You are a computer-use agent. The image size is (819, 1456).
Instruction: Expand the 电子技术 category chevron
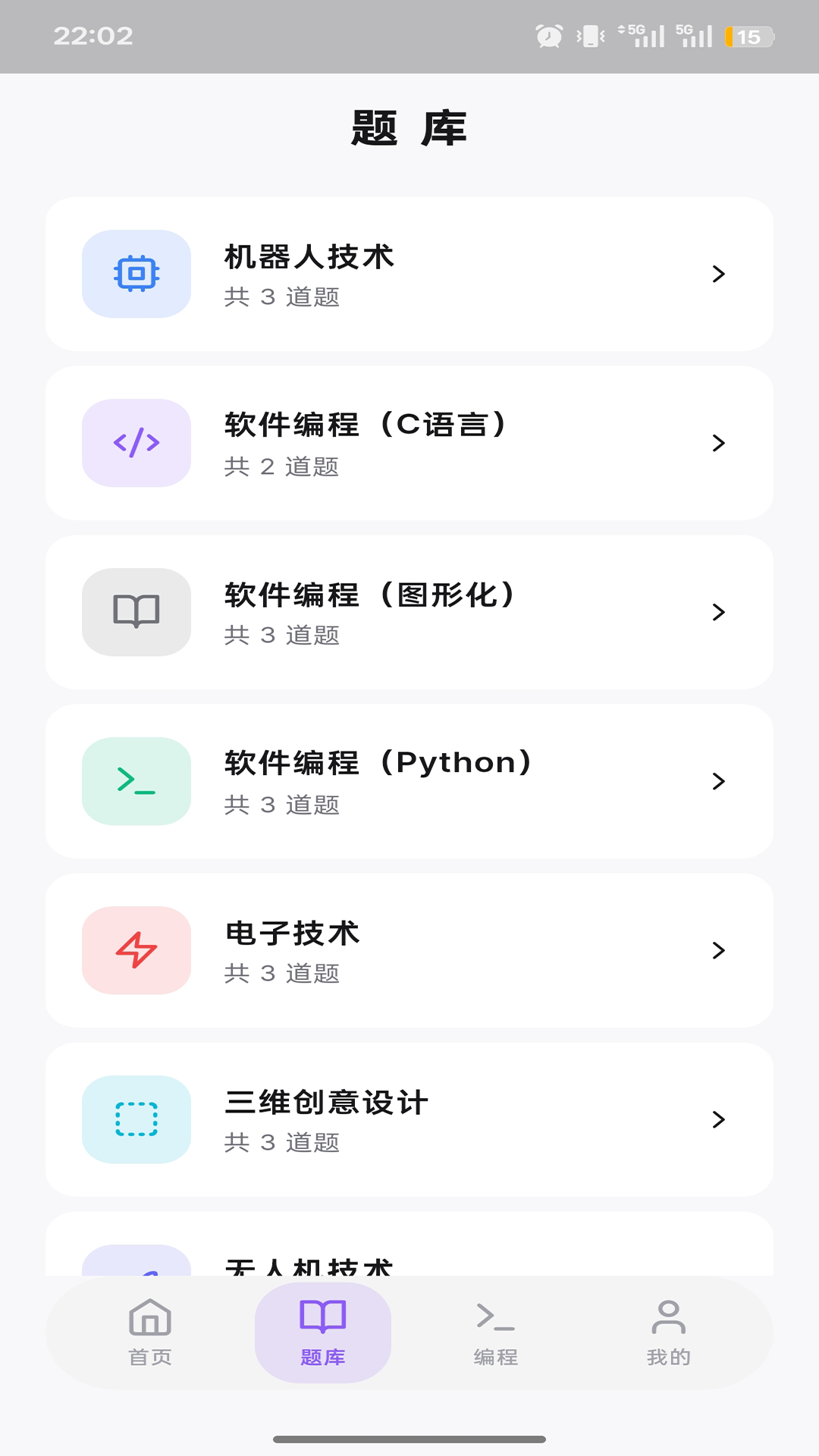pyautogui.click(x=719, y=951)
